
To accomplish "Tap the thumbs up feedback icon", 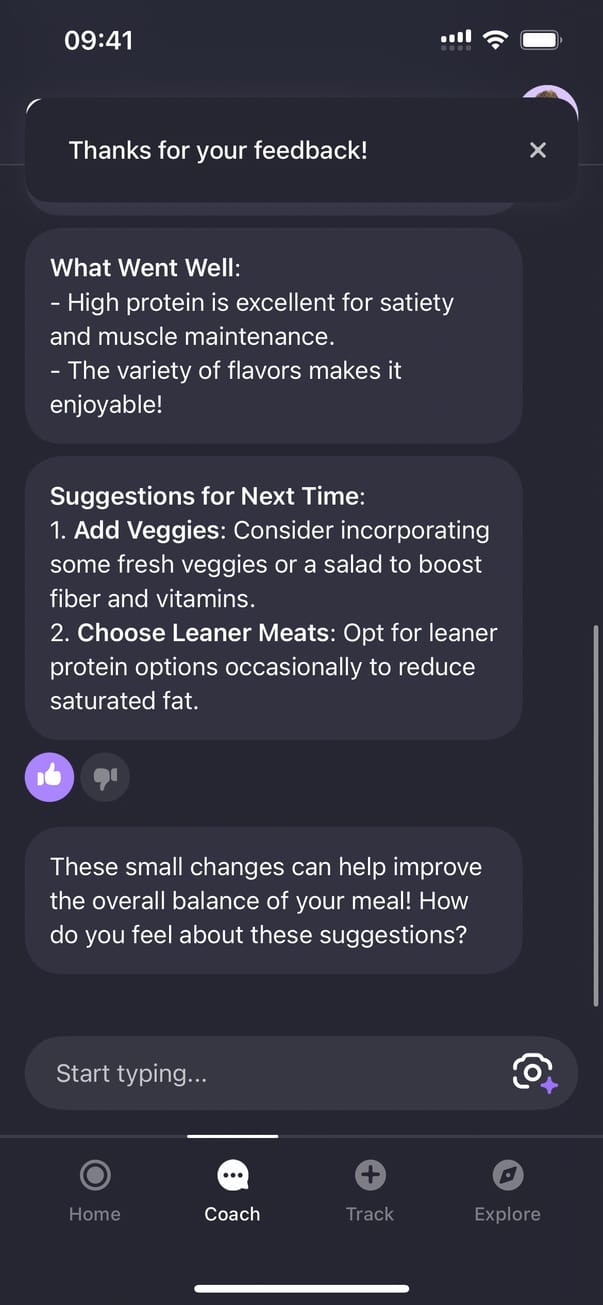I will point(50,777).
